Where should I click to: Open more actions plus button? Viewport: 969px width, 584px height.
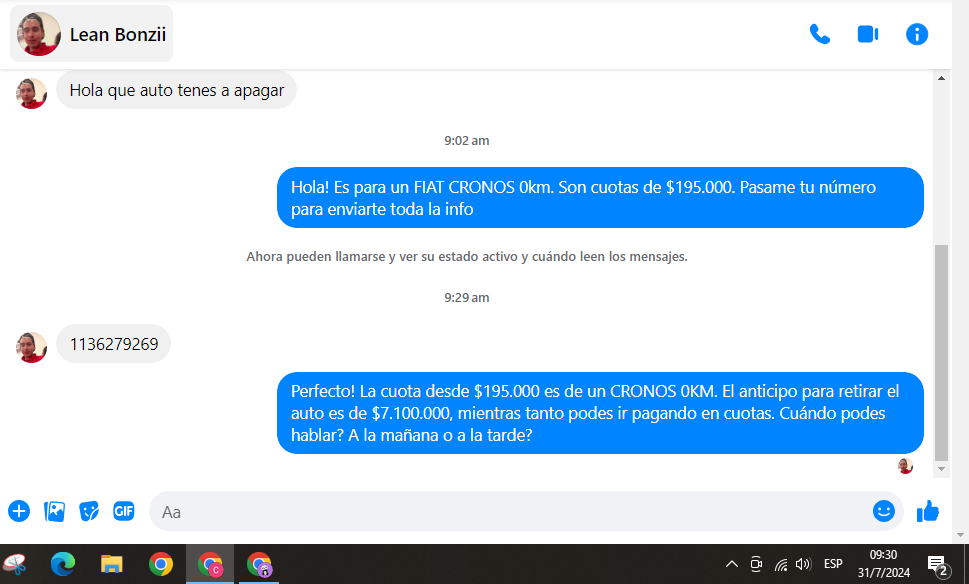point(19,511)
